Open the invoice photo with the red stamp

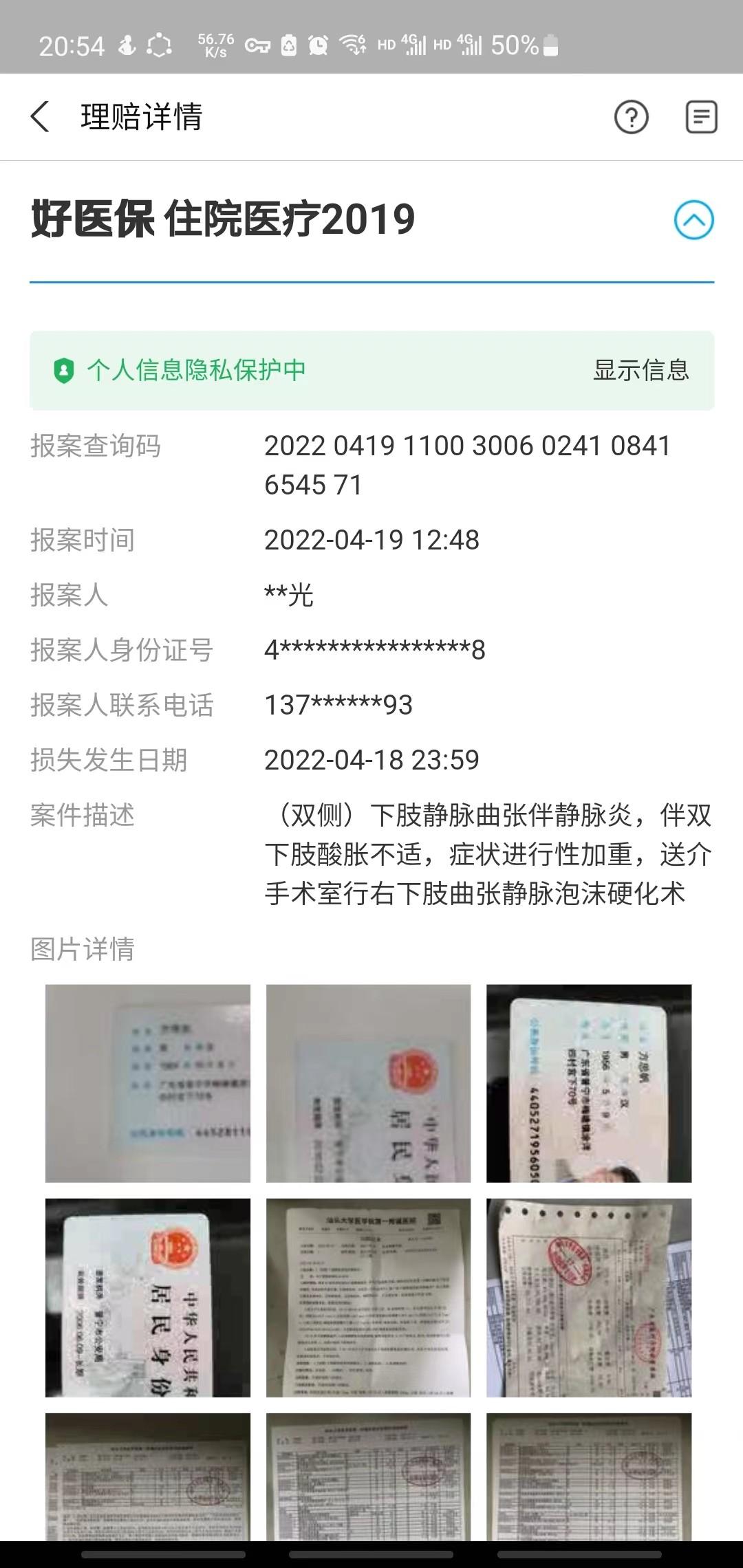pyautogui.click(x=589, y=1298)
